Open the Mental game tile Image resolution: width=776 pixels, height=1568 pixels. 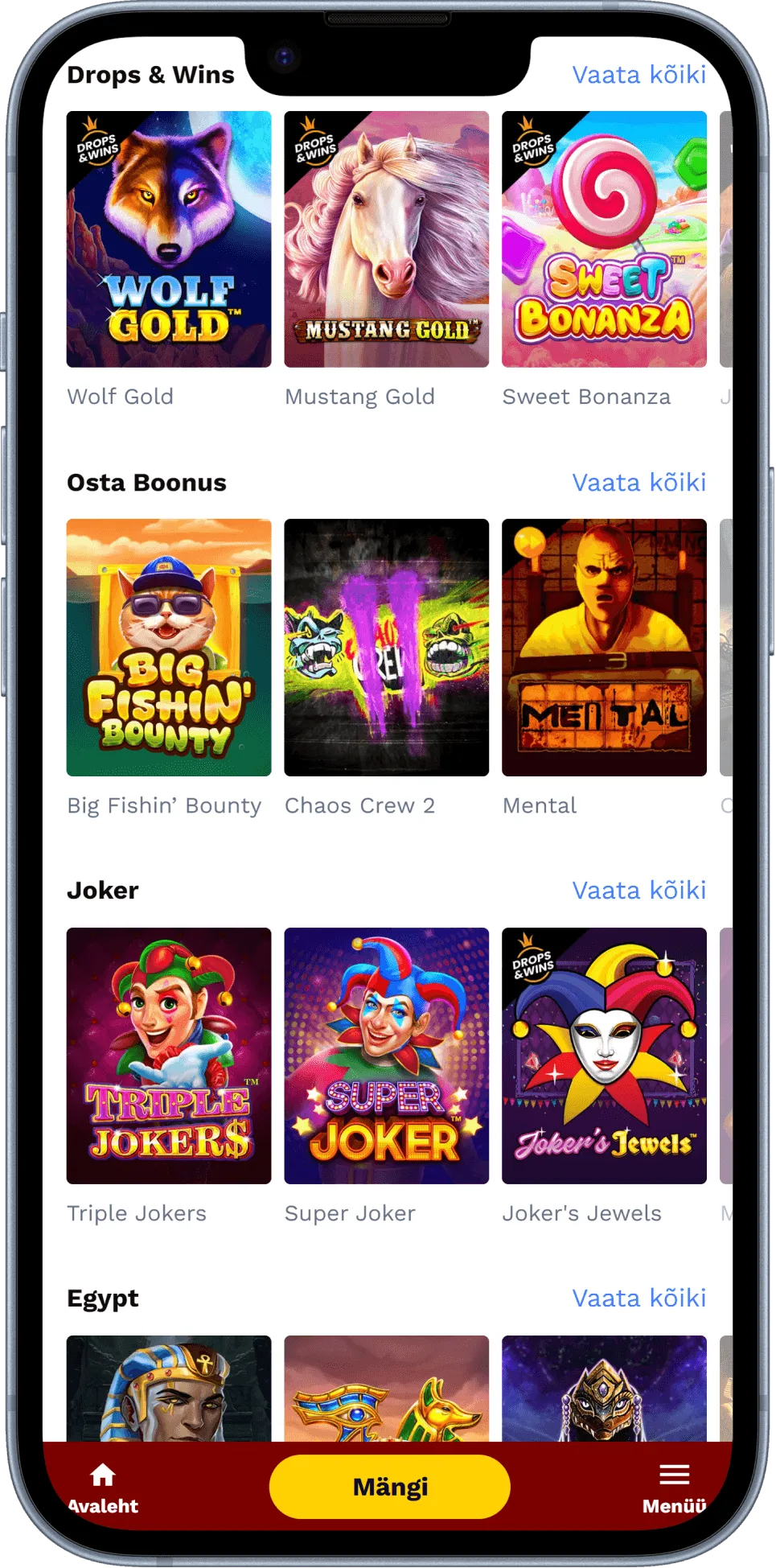tap(604, 647)
